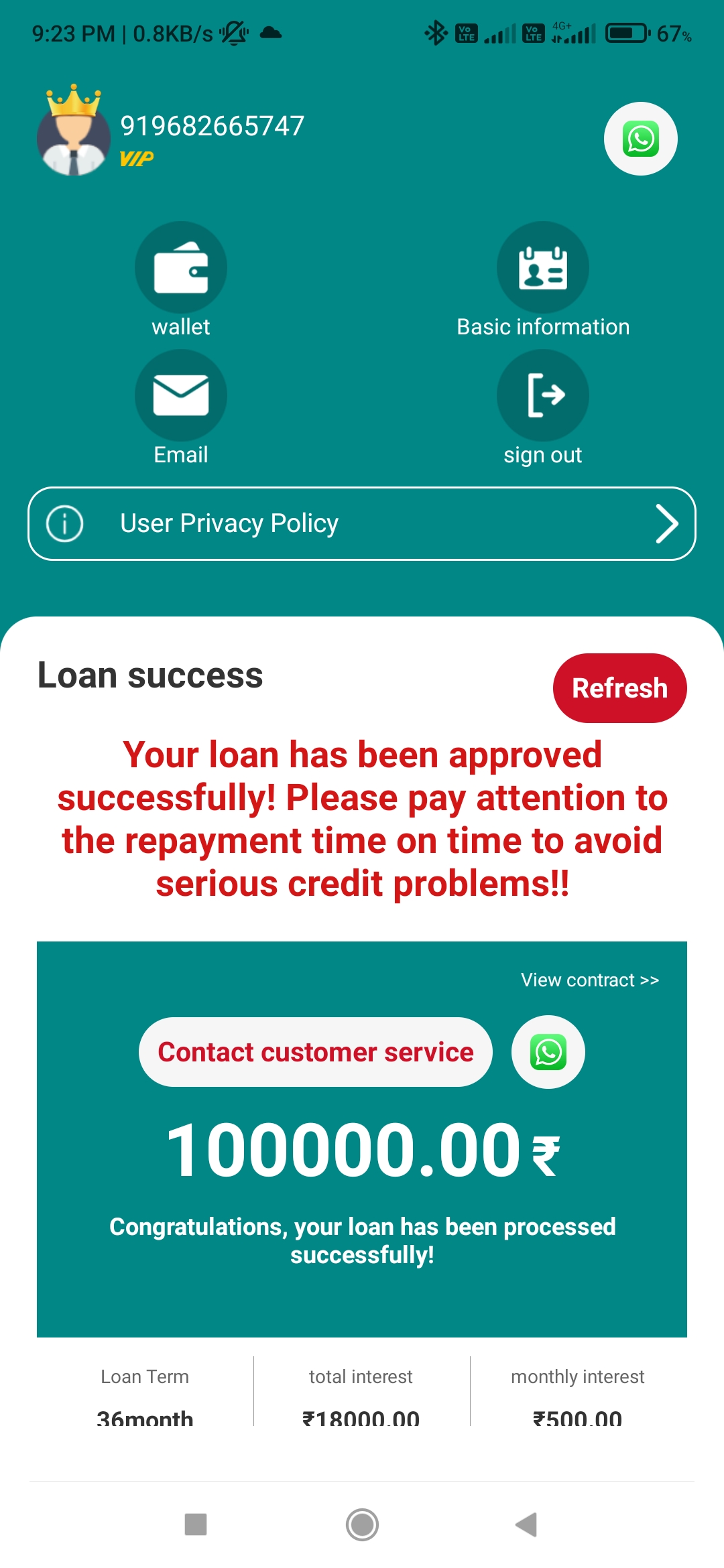
Task: Open the Email section
Action: click(x=180, y=396)
